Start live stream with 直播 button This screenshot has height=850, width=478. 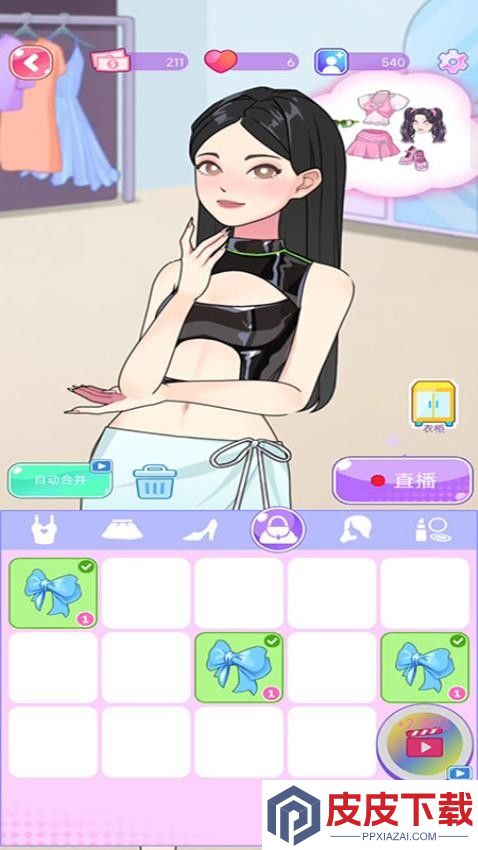pos(403,480)
